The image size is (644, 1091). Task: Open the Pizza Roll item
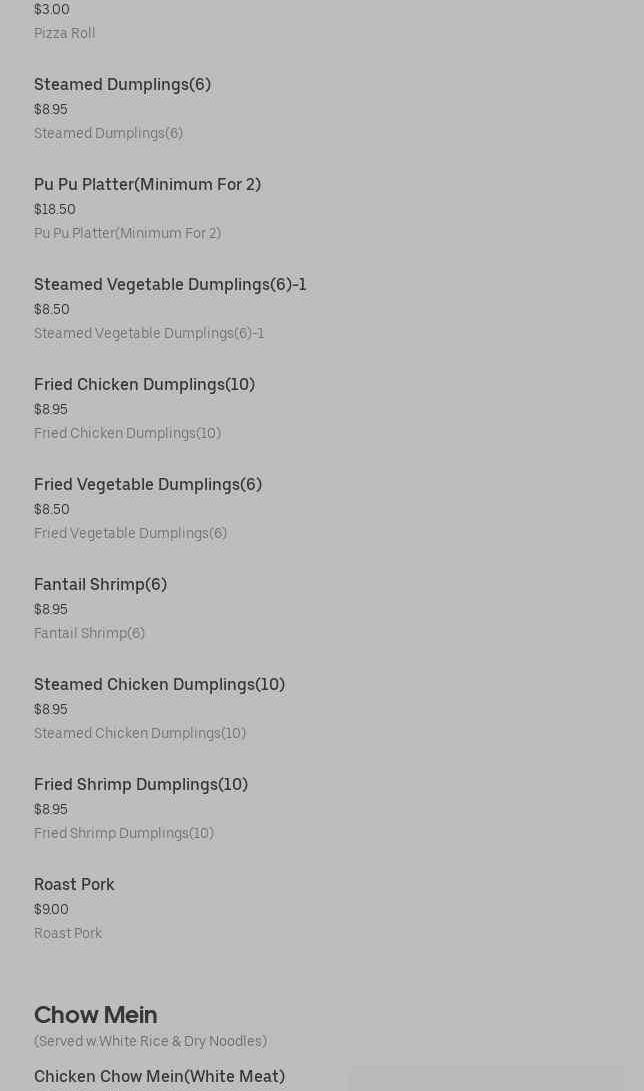click(x=64, y=33)
